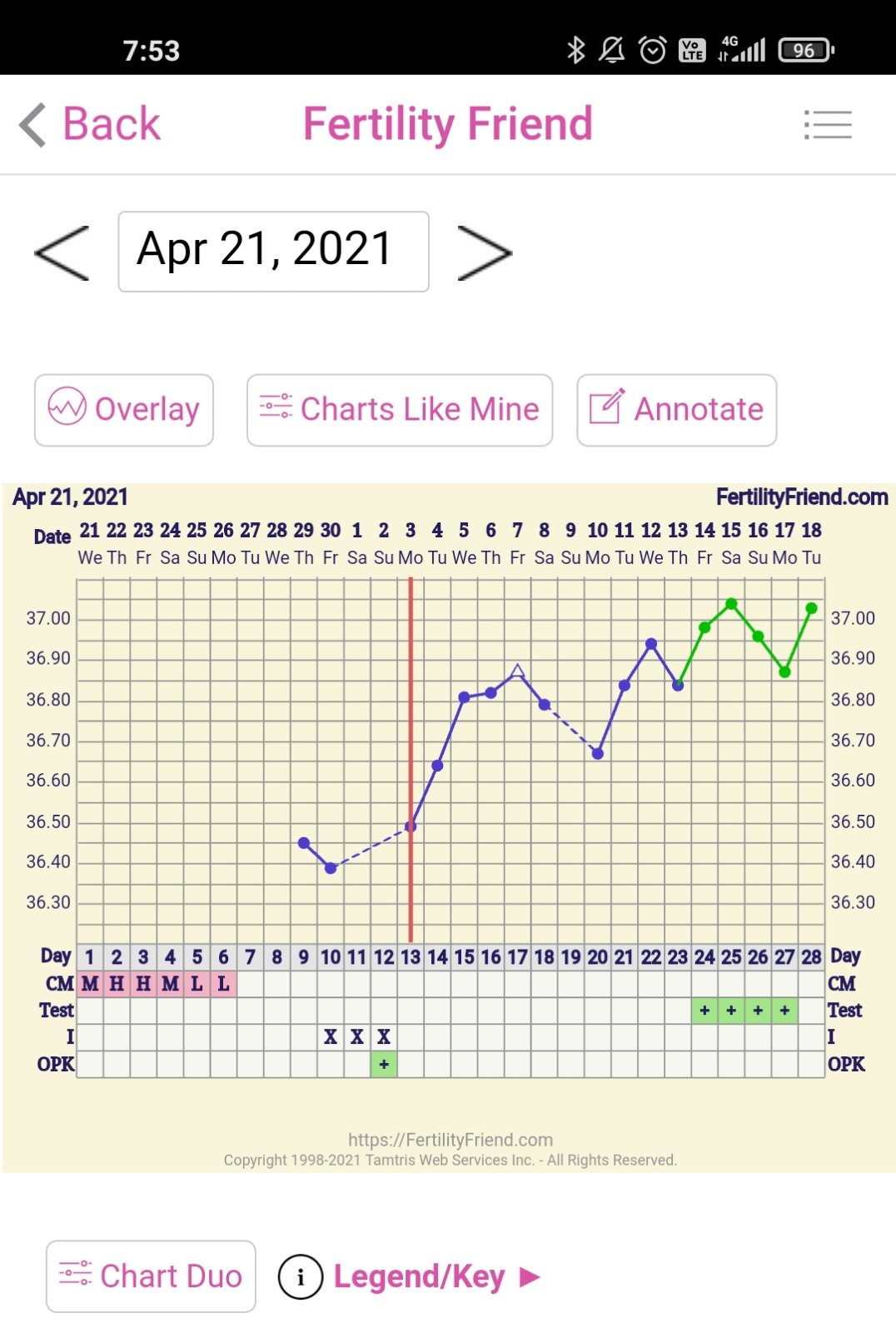896x1333 pixels.
Task: Open the Overlay view
Action: point(124,410)
